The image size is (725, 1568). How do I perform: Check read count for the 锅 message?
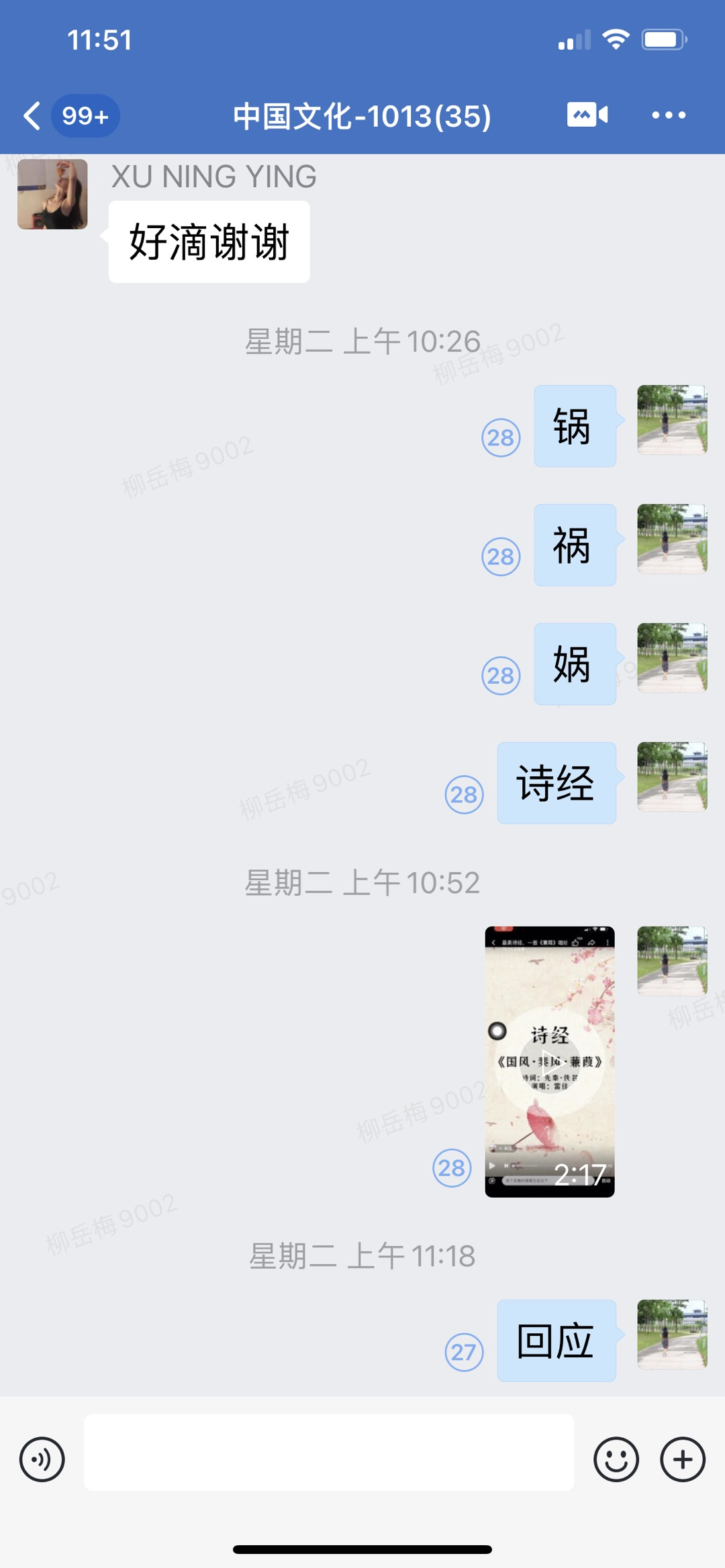click(x=501, y=437)
